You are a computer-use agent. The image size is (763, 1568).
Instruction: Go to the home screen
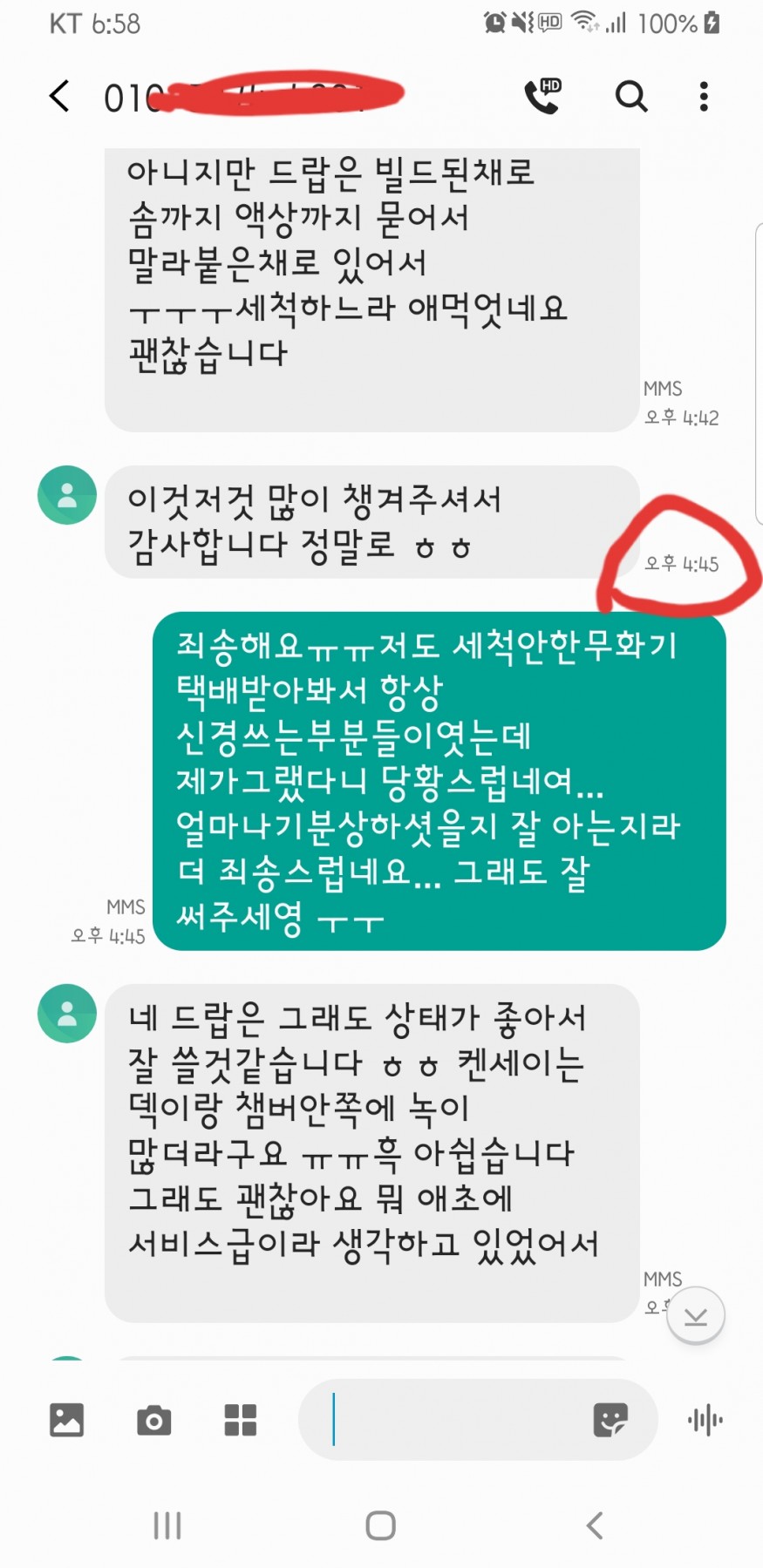point(380,1525)
